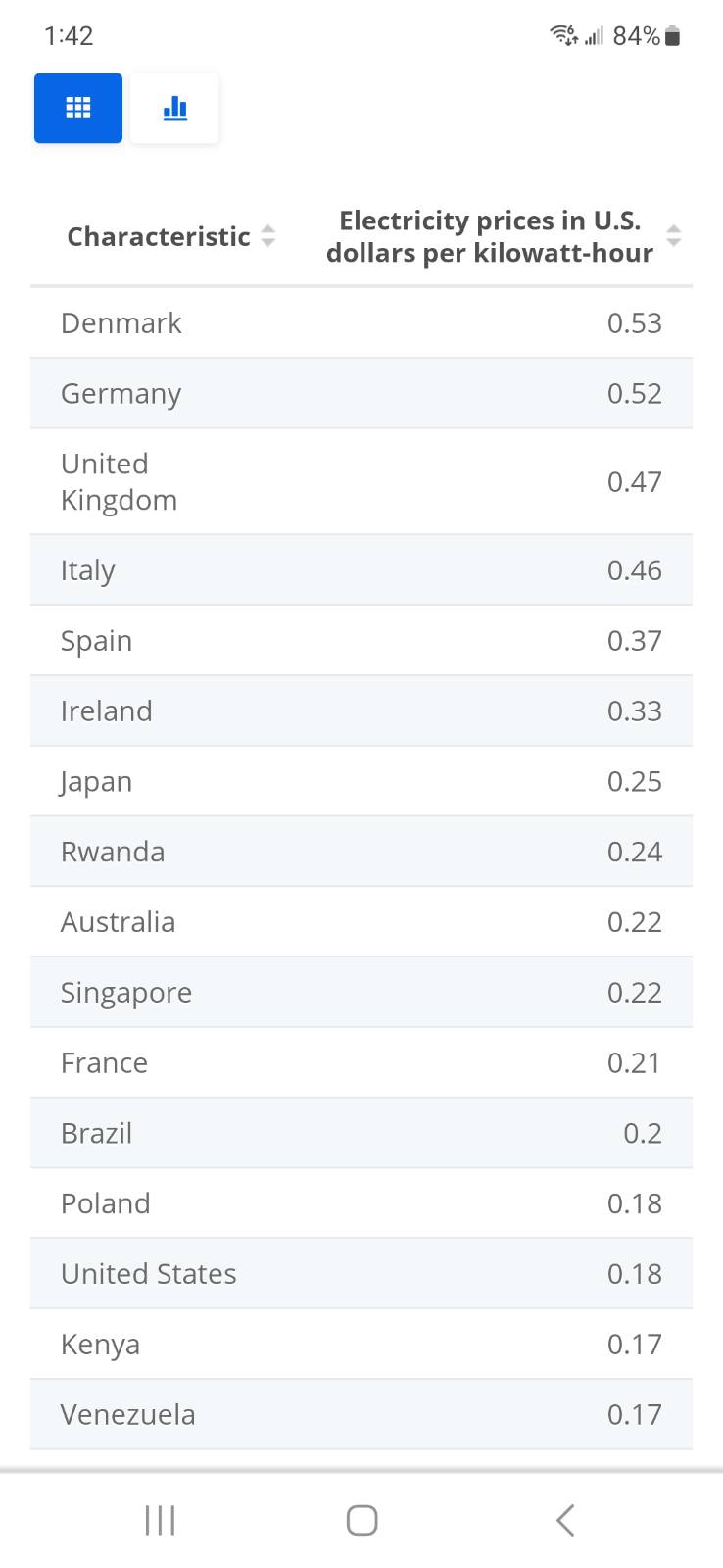
Task: Go to the home screen
Action: coord(361,1520)
